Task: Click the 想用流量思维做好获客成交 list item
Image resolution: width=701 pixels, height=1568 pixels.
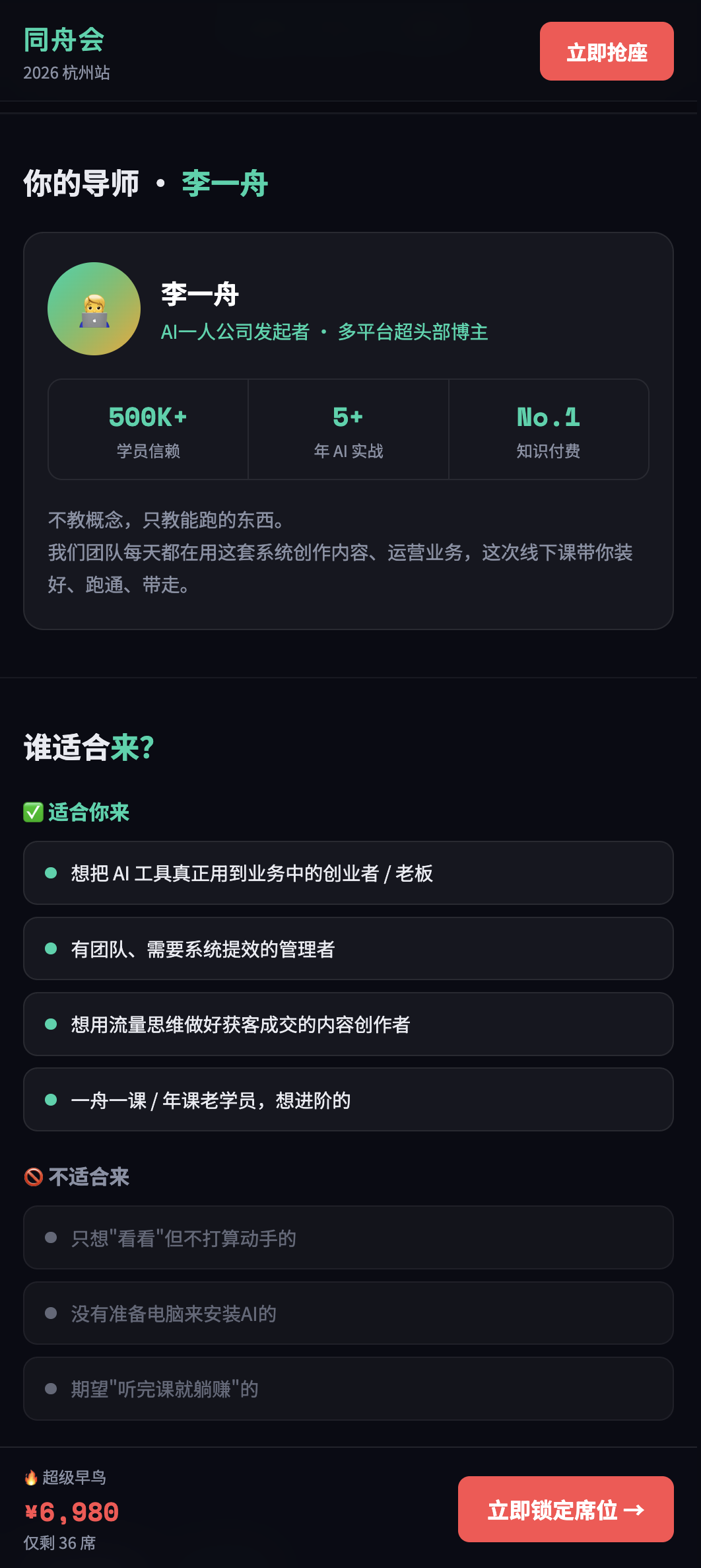Action: point(349,1024)
